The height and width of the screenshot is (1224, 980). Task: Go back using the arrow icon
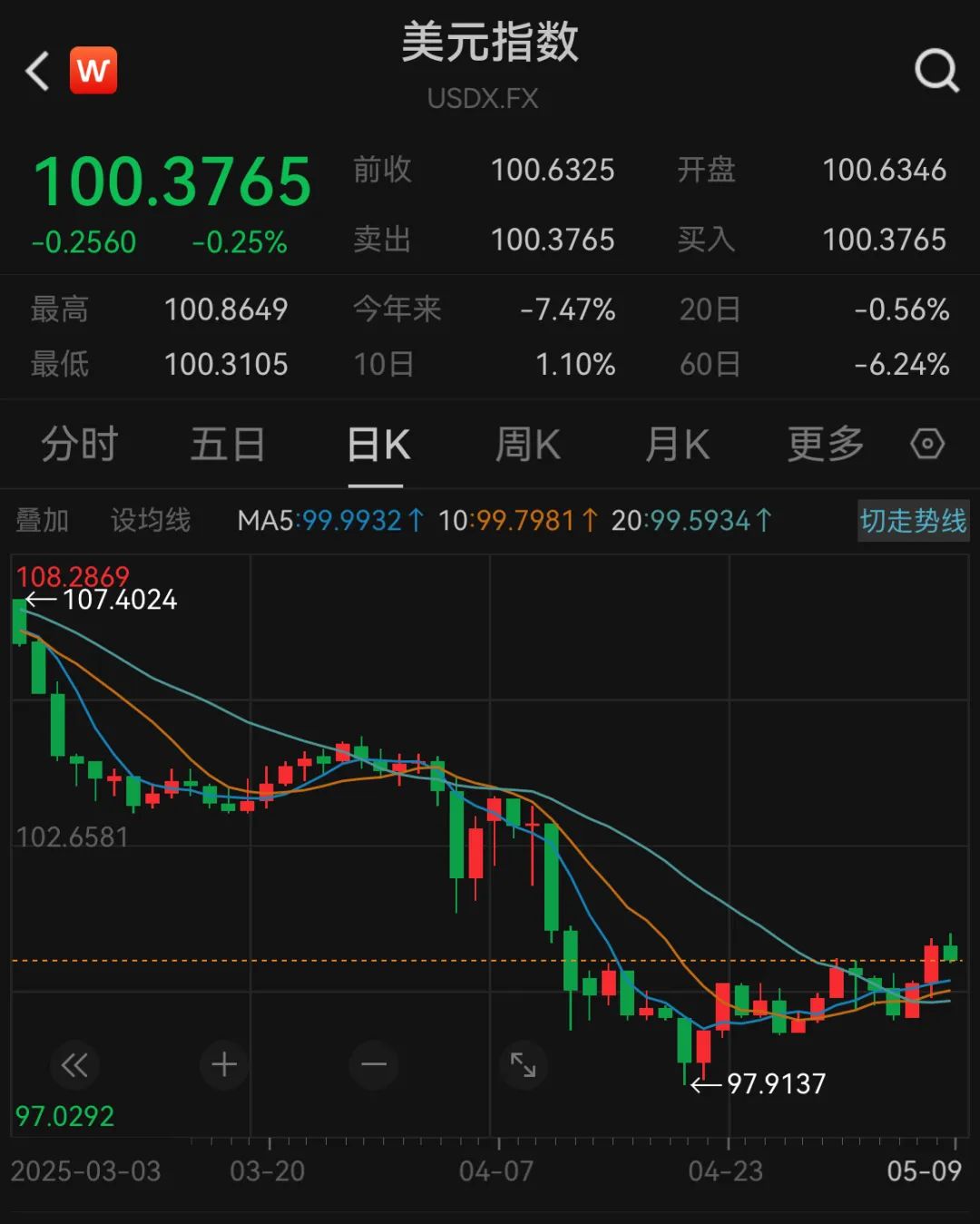click(38, 71)
